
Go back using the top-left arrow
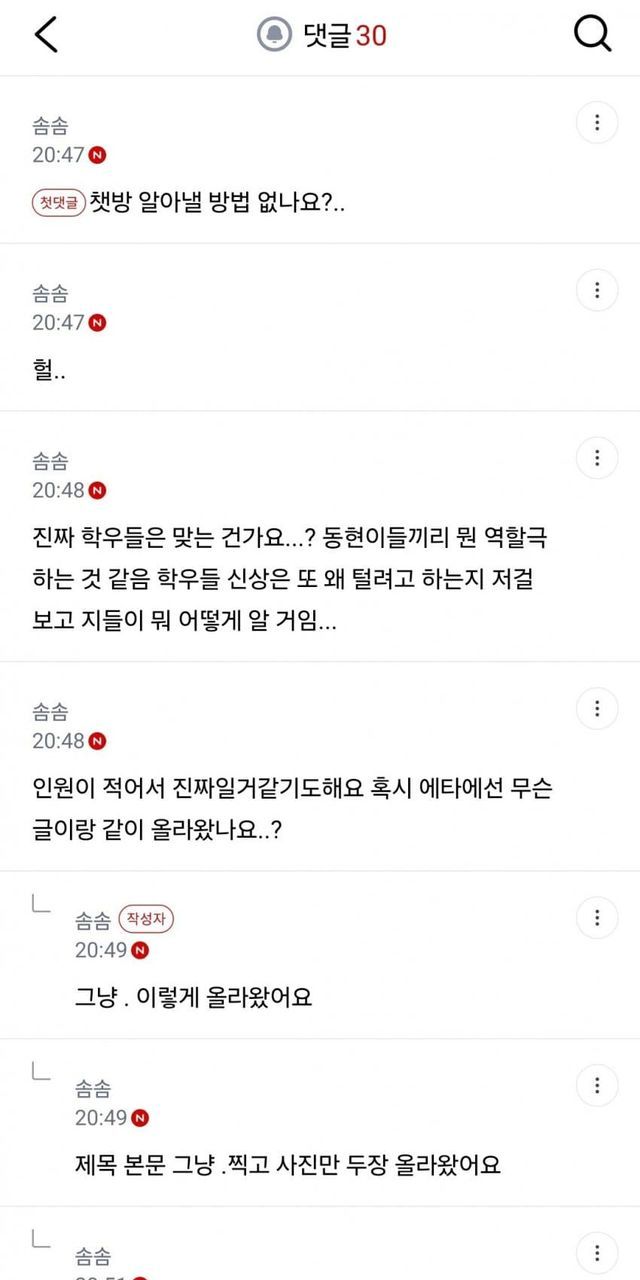point(46,35)
